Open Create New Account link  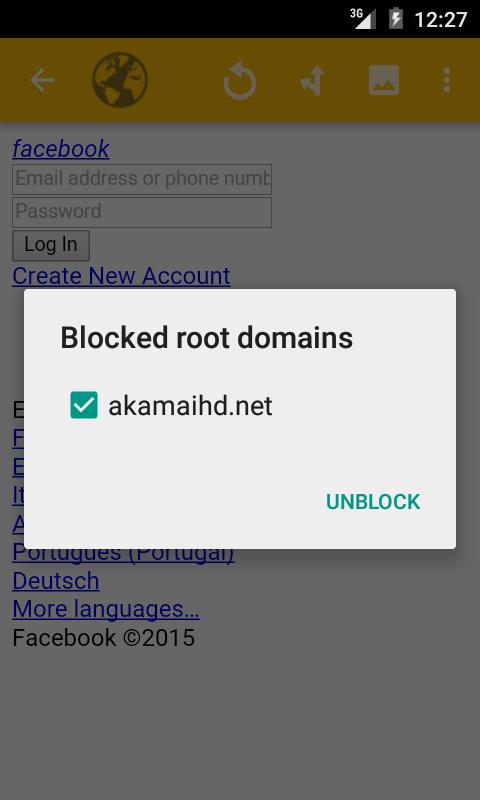[121, 276]
